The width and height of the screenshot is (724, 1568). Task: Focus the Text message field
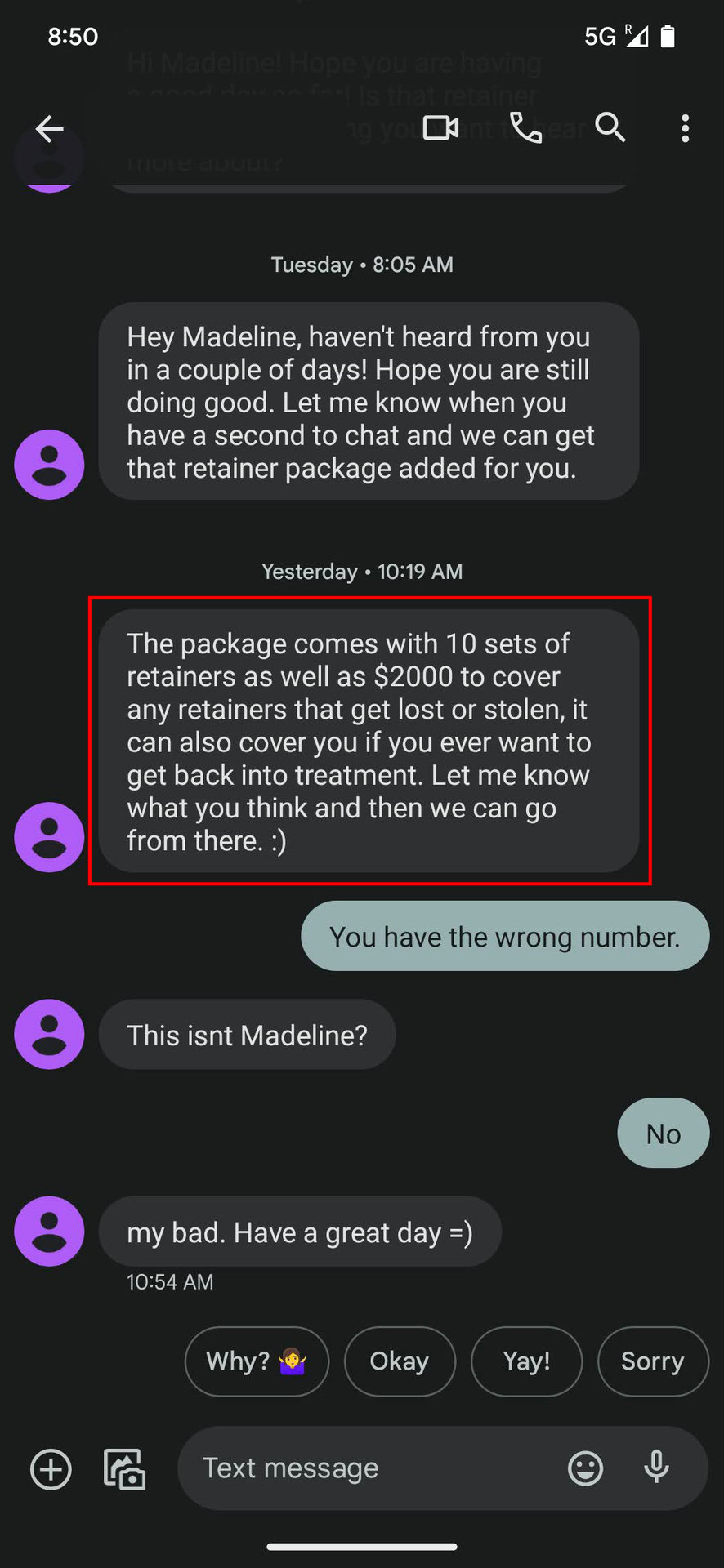coord(368,1468)
